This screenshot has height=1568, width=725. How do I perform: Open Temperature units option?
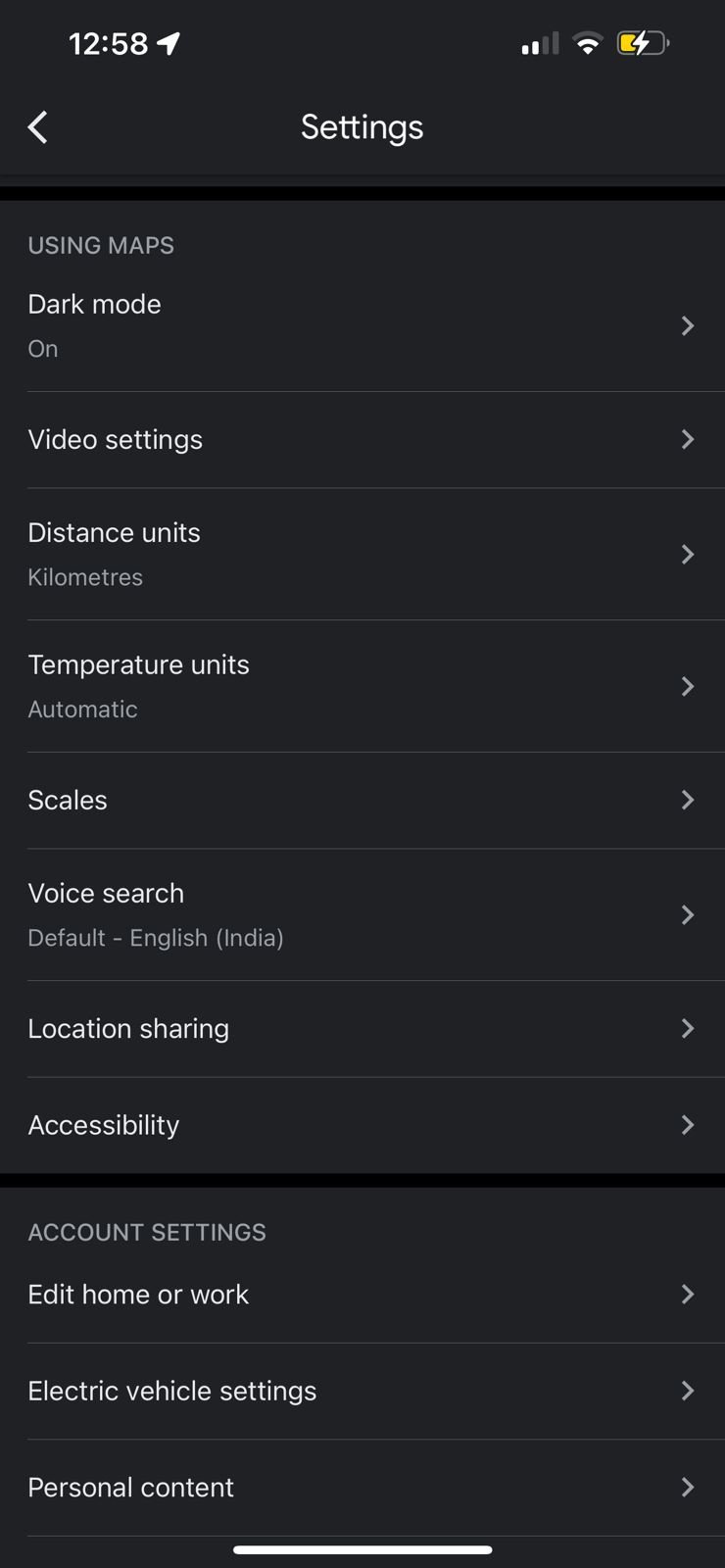[362, 686]
